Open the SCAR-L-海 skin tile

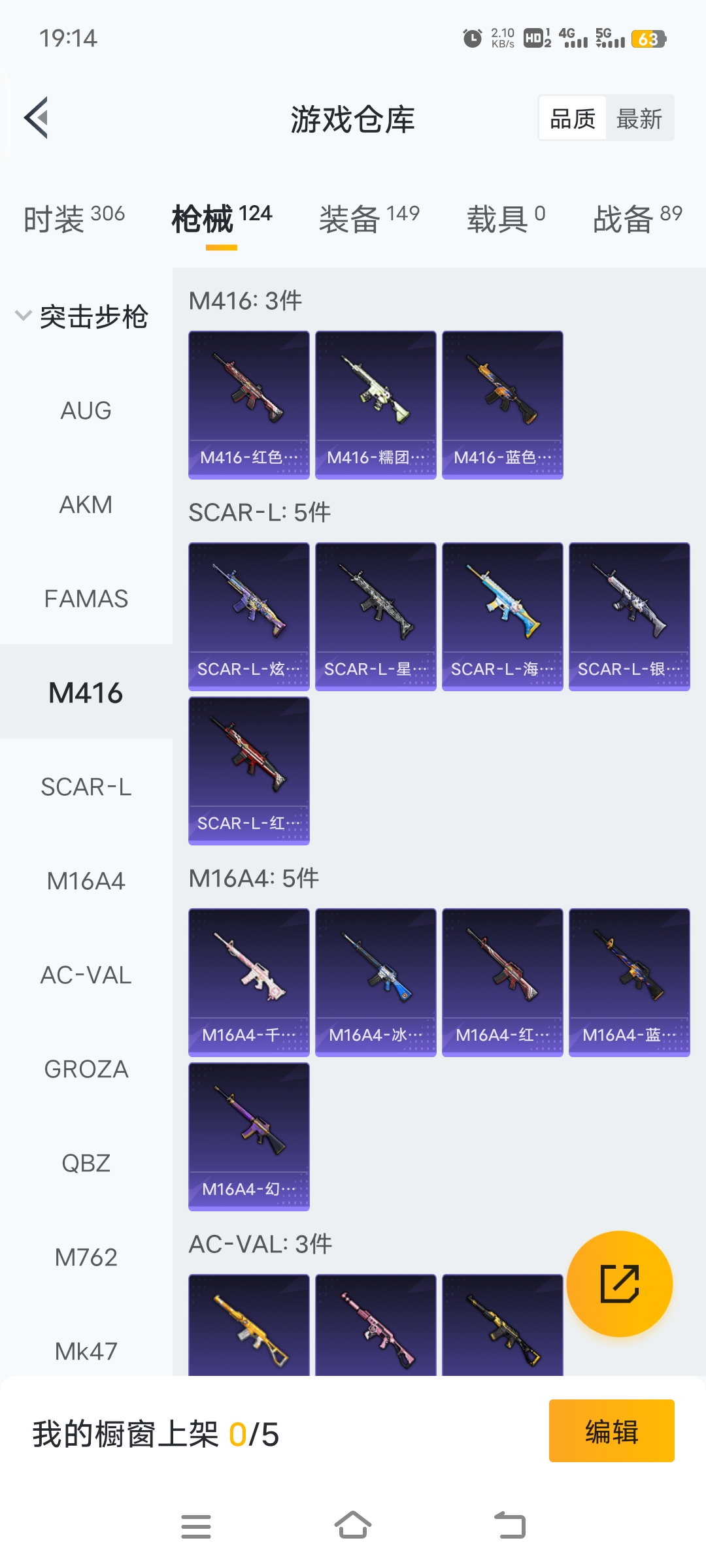coord(502,616)
